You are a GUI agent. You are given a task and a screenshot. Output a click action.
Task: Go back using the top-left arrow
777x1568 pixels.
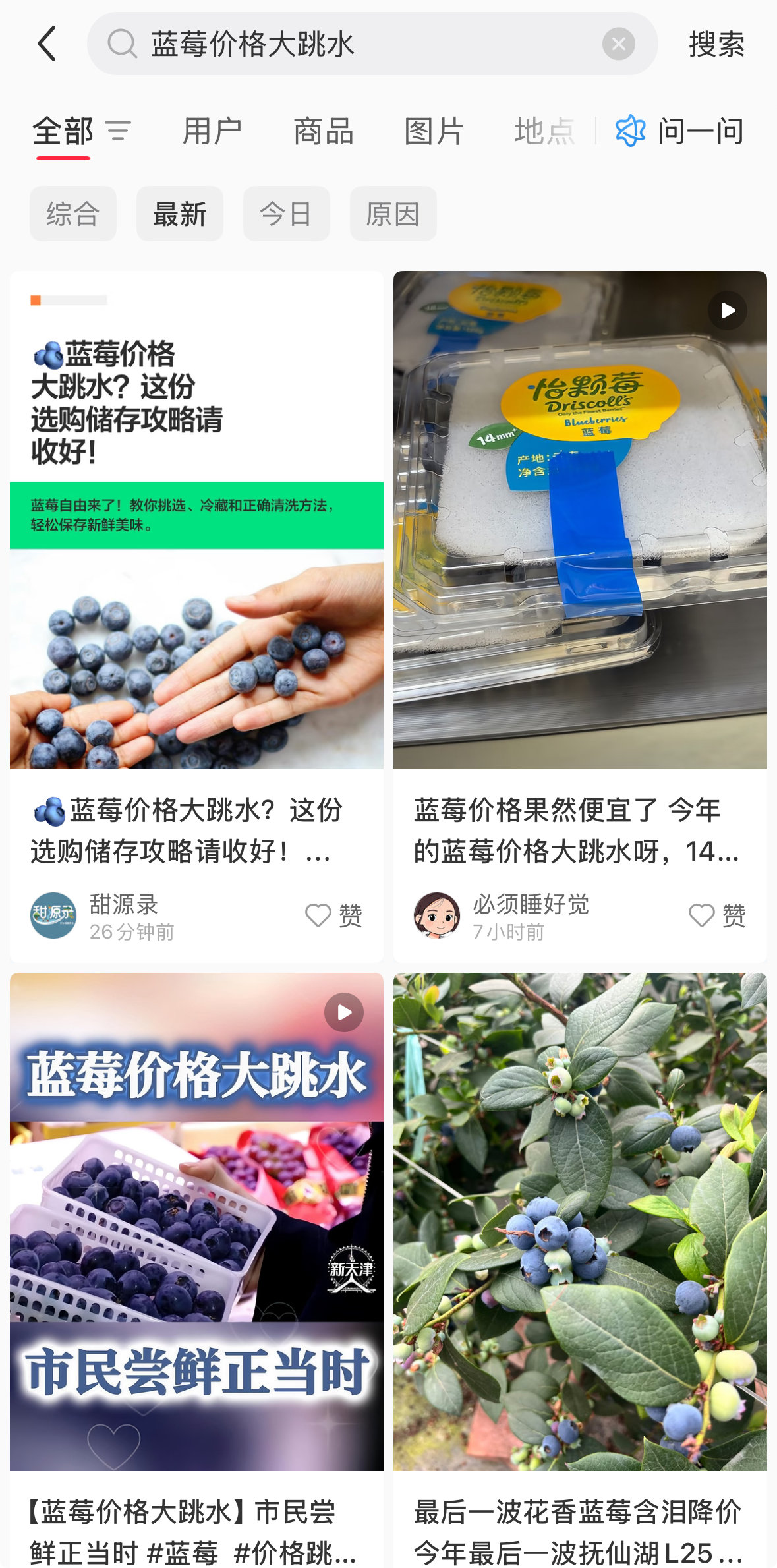46,44
